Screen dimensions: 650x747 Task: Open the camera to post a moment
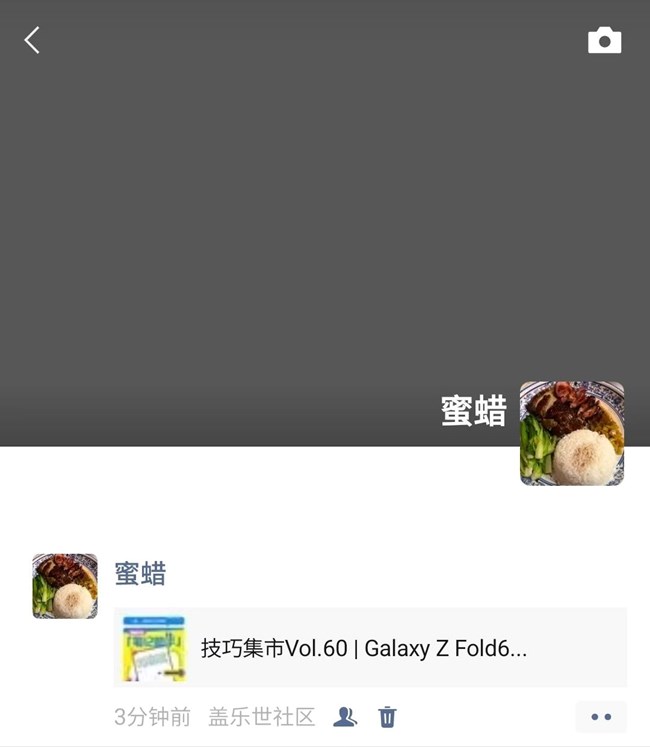[604, 41]
